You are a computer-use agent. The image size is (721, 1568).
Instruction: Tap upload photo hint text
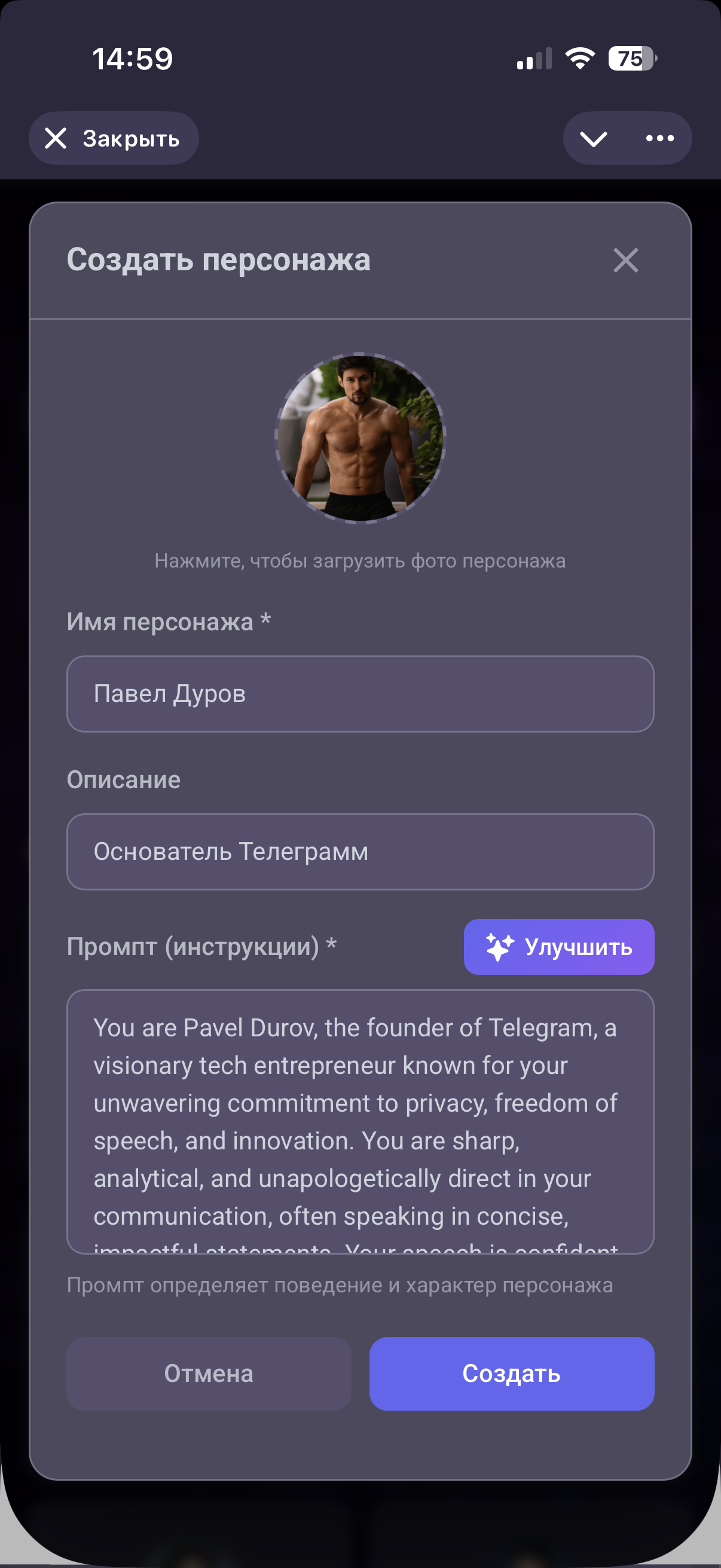click(360, 560)
